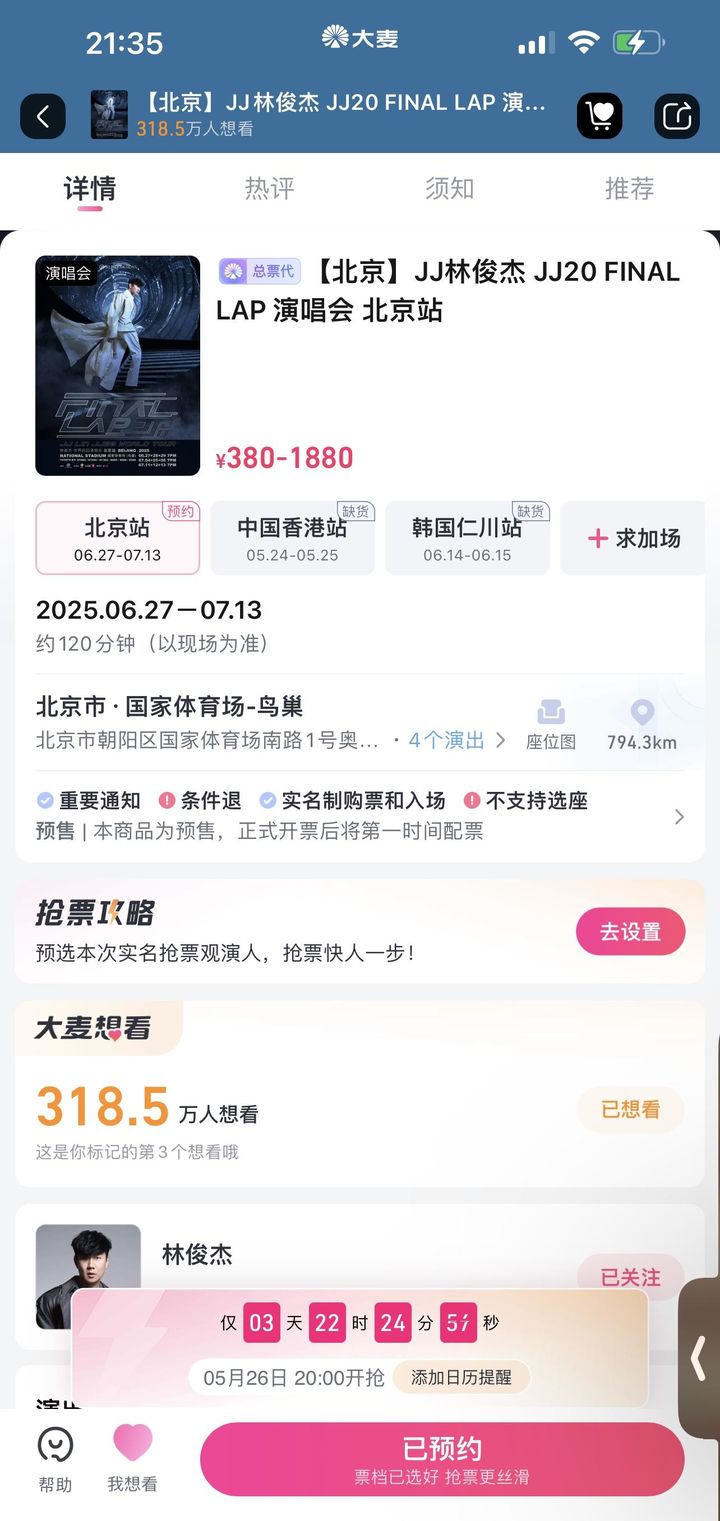Open the 推荐 tab
The height and width of the screenshot is (1521, 720).
tap(629, 188)
